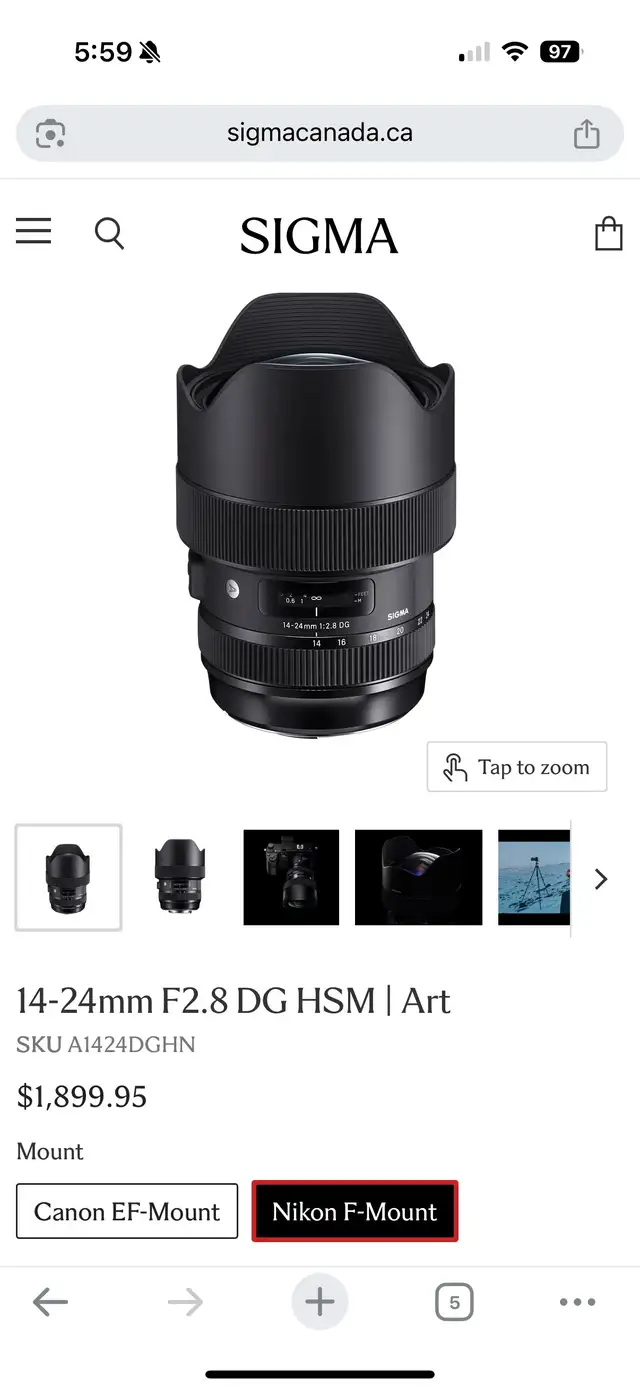Open the browser's more options menu

pos(578,1302)
